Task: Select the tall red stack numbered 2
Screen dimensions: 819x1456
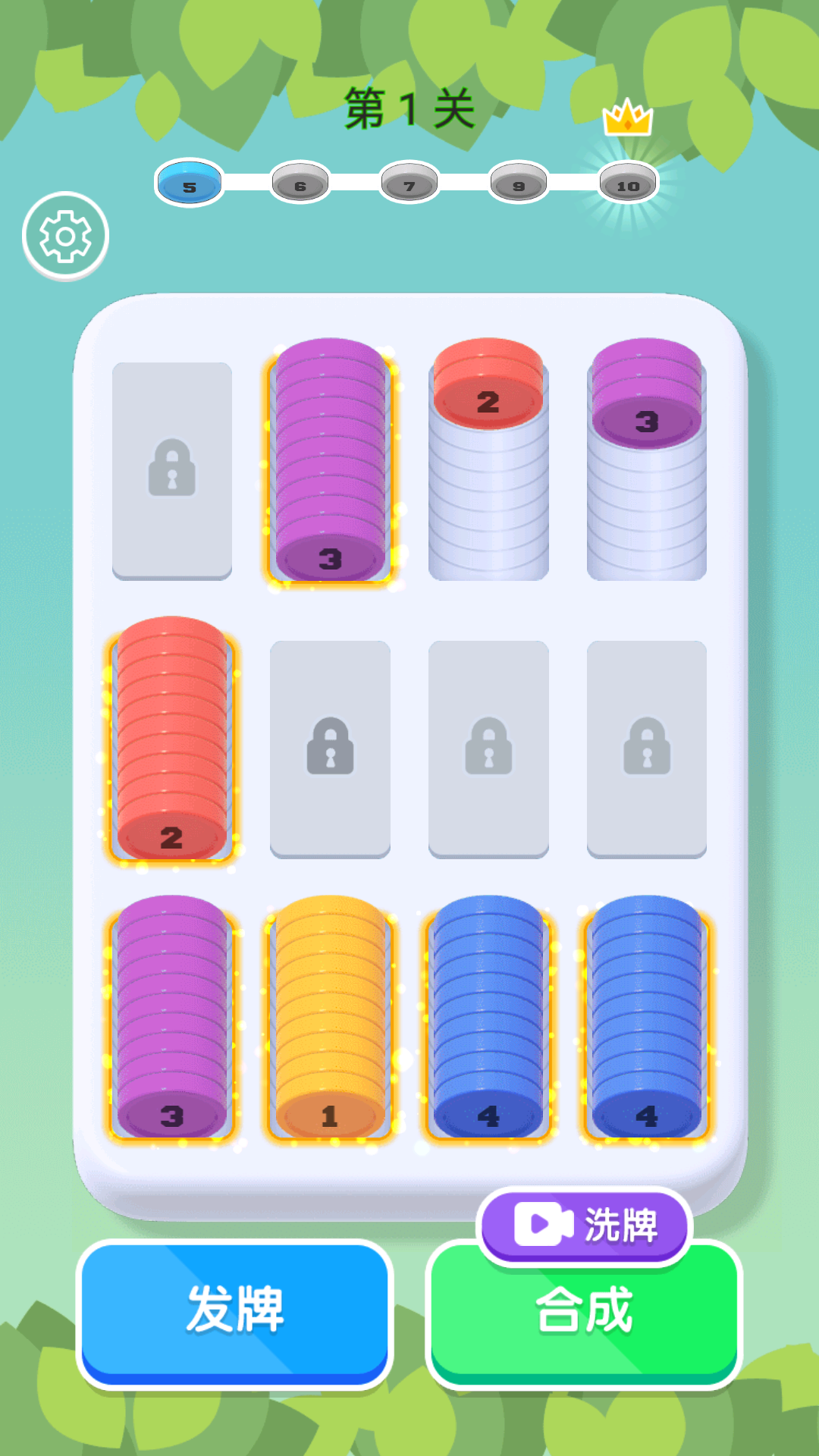Action: pyautogui.click(x=172, y=739)
